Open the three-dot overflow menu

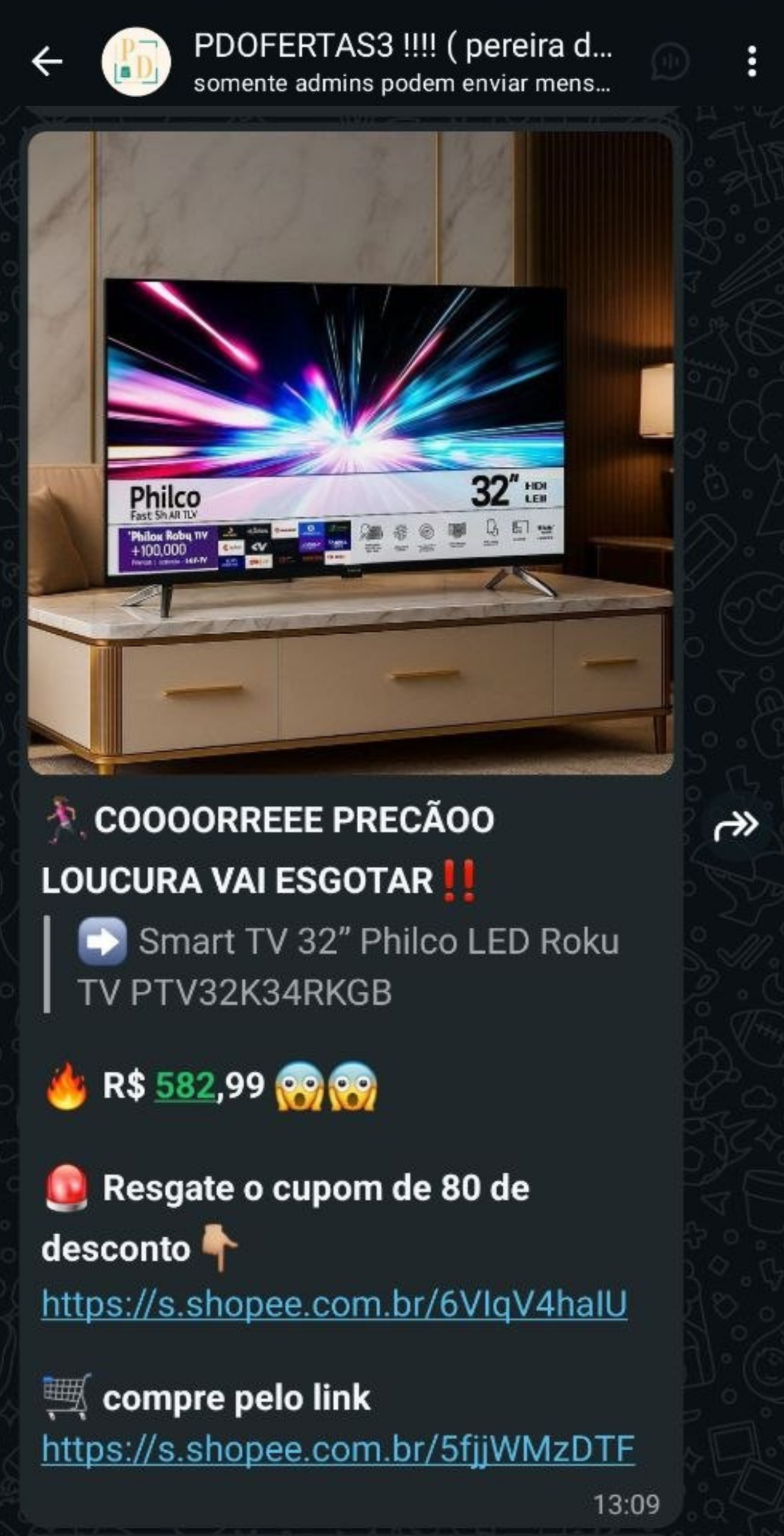tap(752, 62)
